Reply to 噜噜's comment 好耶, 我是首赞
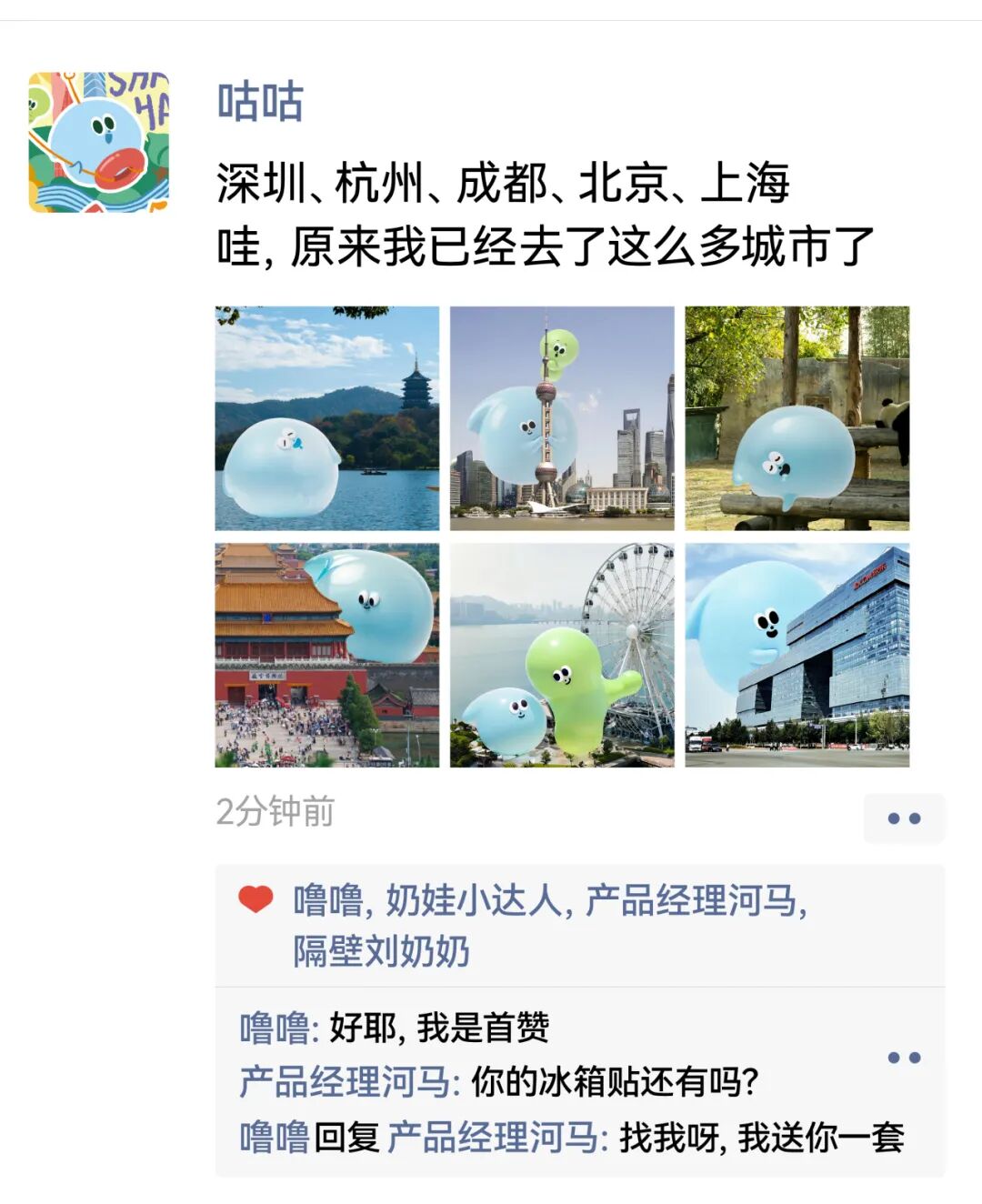This screenshot has height=1204, width=982. point(438,1028)
